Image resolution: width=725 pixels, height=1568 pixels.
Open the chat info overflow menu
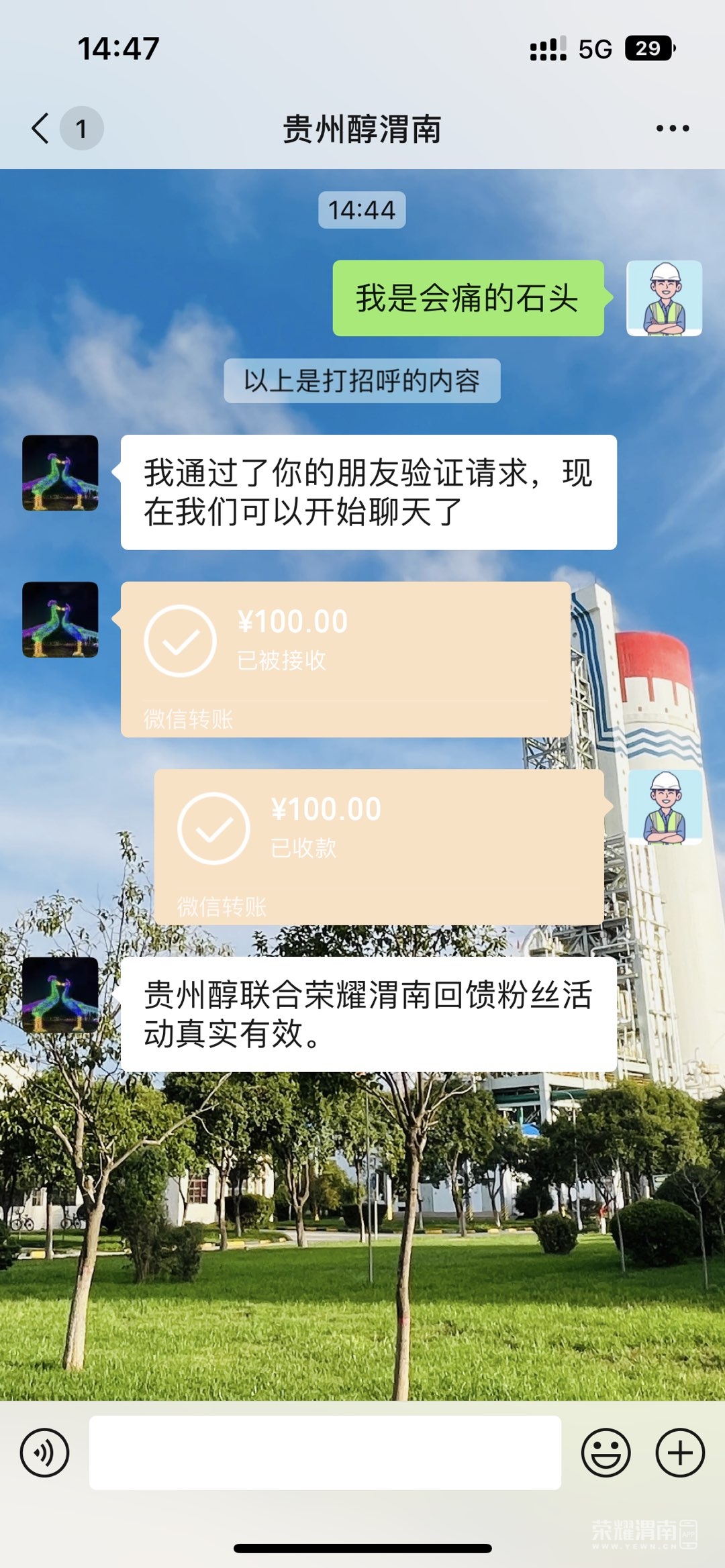(672, 128)
